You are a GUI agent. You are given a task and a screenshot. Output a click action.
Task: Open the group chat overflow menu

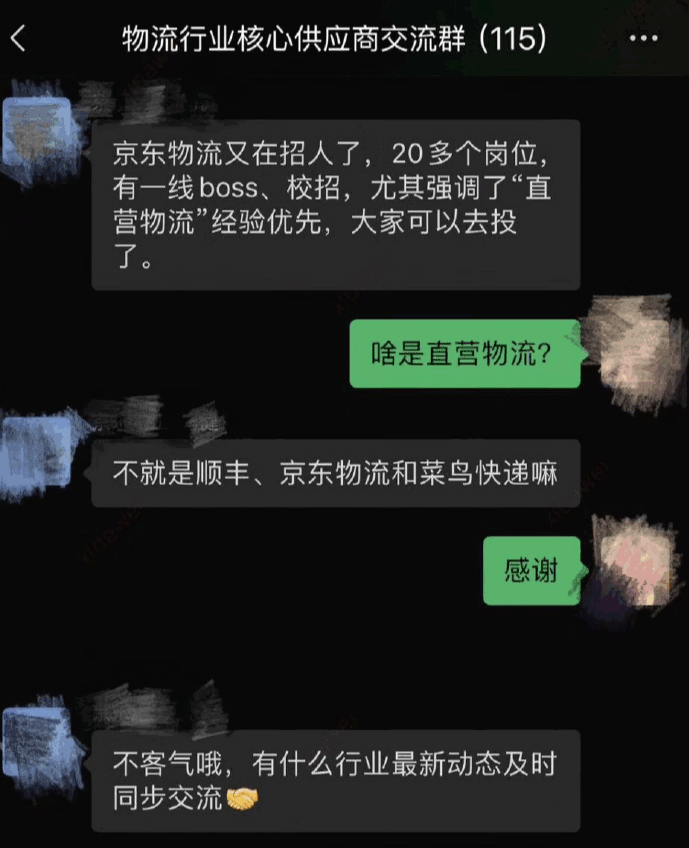[644, 40]
